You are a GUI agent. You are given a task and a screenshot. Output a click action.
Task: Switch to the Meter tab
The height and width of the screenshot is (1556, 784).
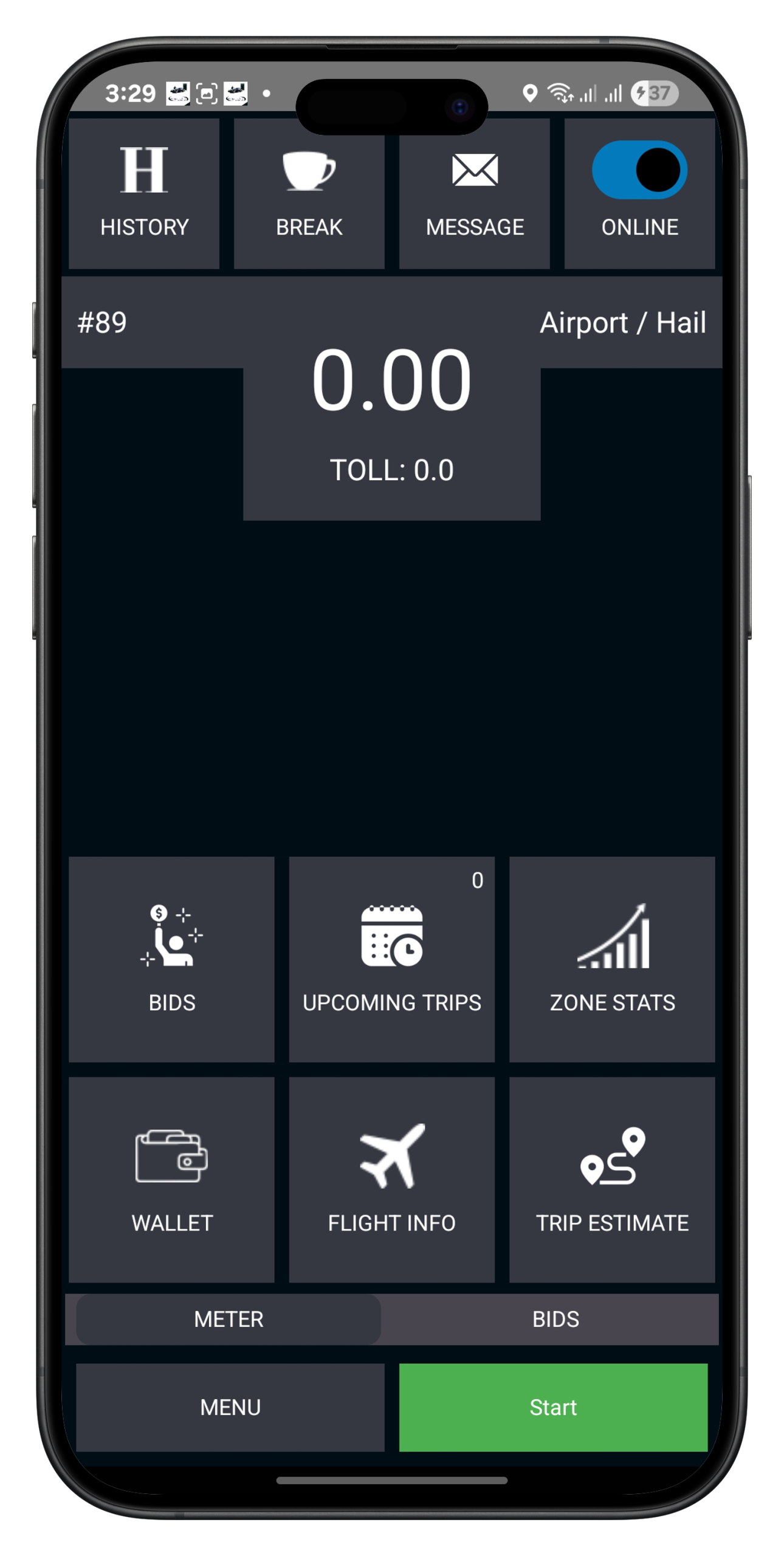tap(229, 1319)
